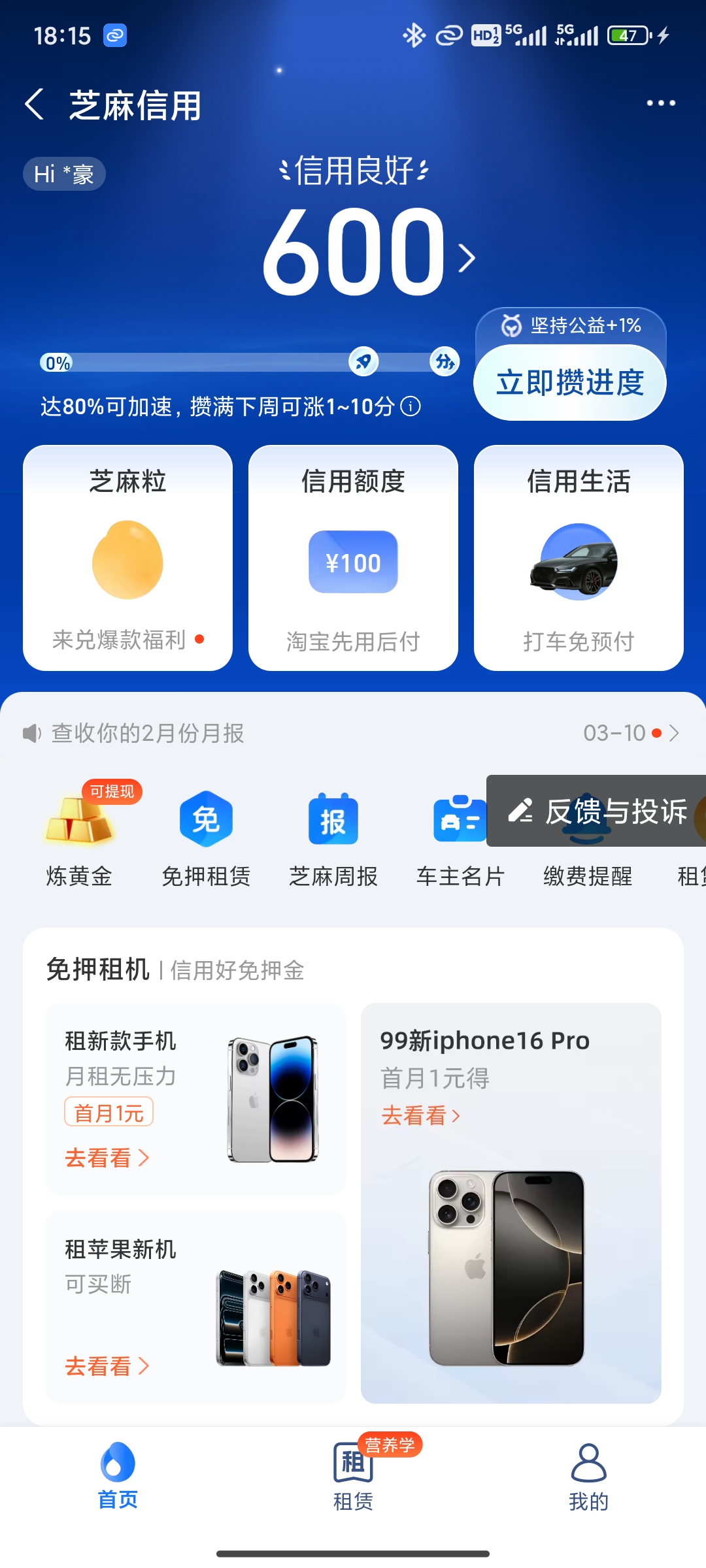Viewport: 706px width, 1568px height.
Task: Go back from the 芝麻信用 page
Action: click(x=35, y=105)
